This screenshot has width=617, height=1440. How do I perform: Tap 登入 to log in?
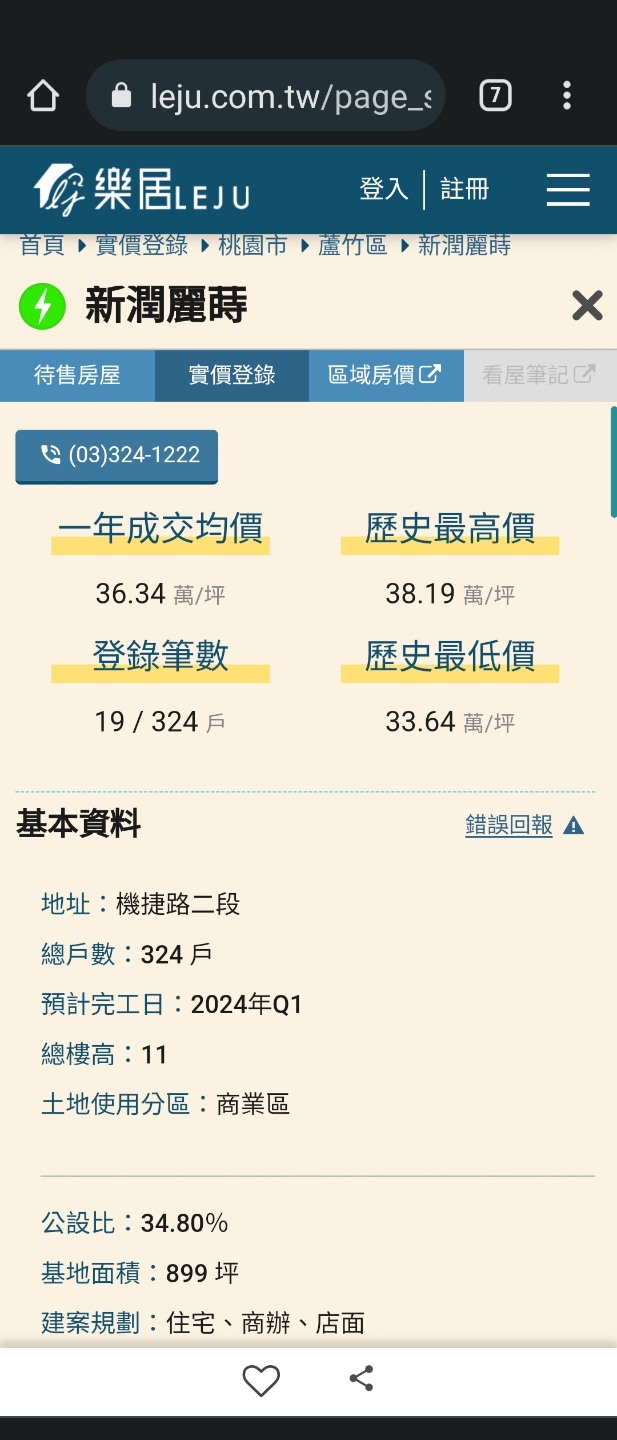click(x=384, y=189)
